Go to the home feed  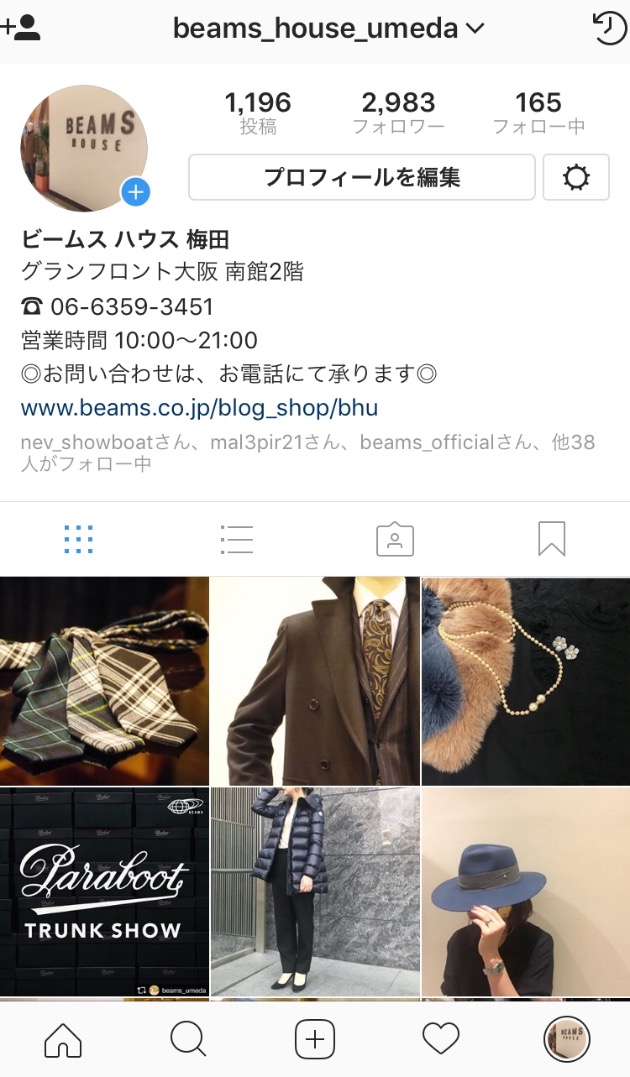coord(63,1041)
